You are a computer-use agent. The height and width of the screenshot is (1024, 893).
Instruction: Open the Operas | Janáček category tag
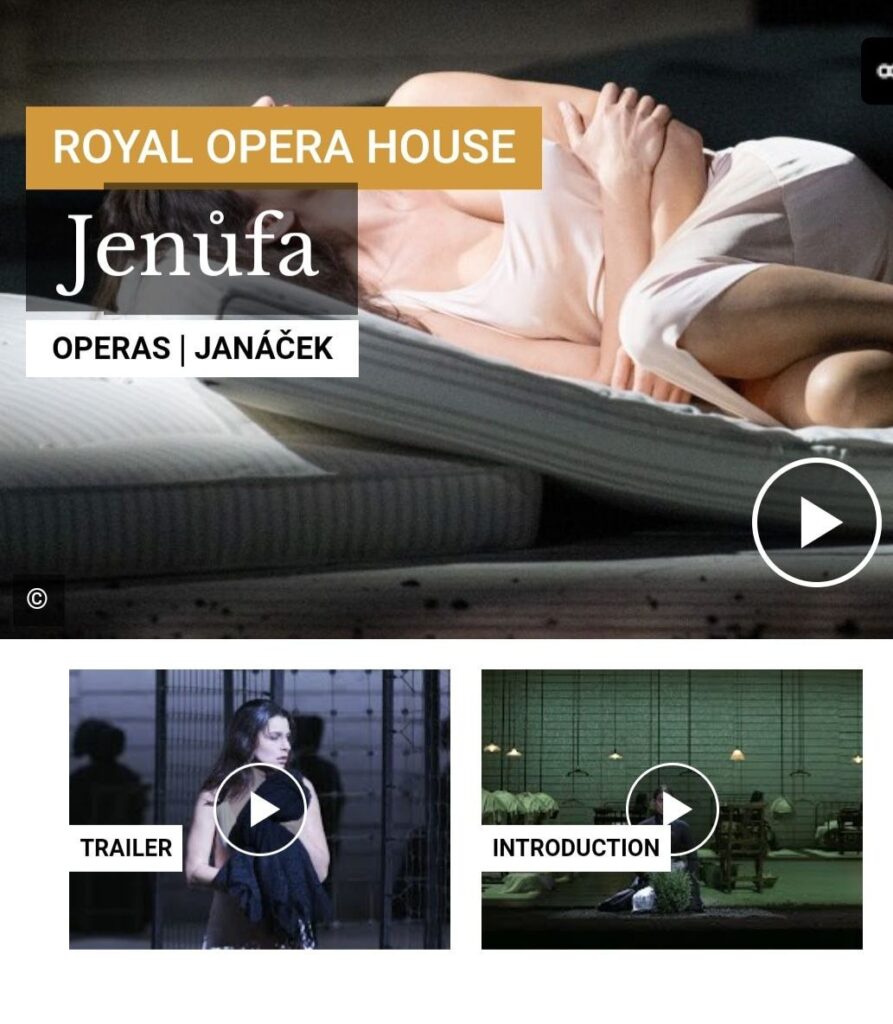pyautogui.click(x=192, y=348)
